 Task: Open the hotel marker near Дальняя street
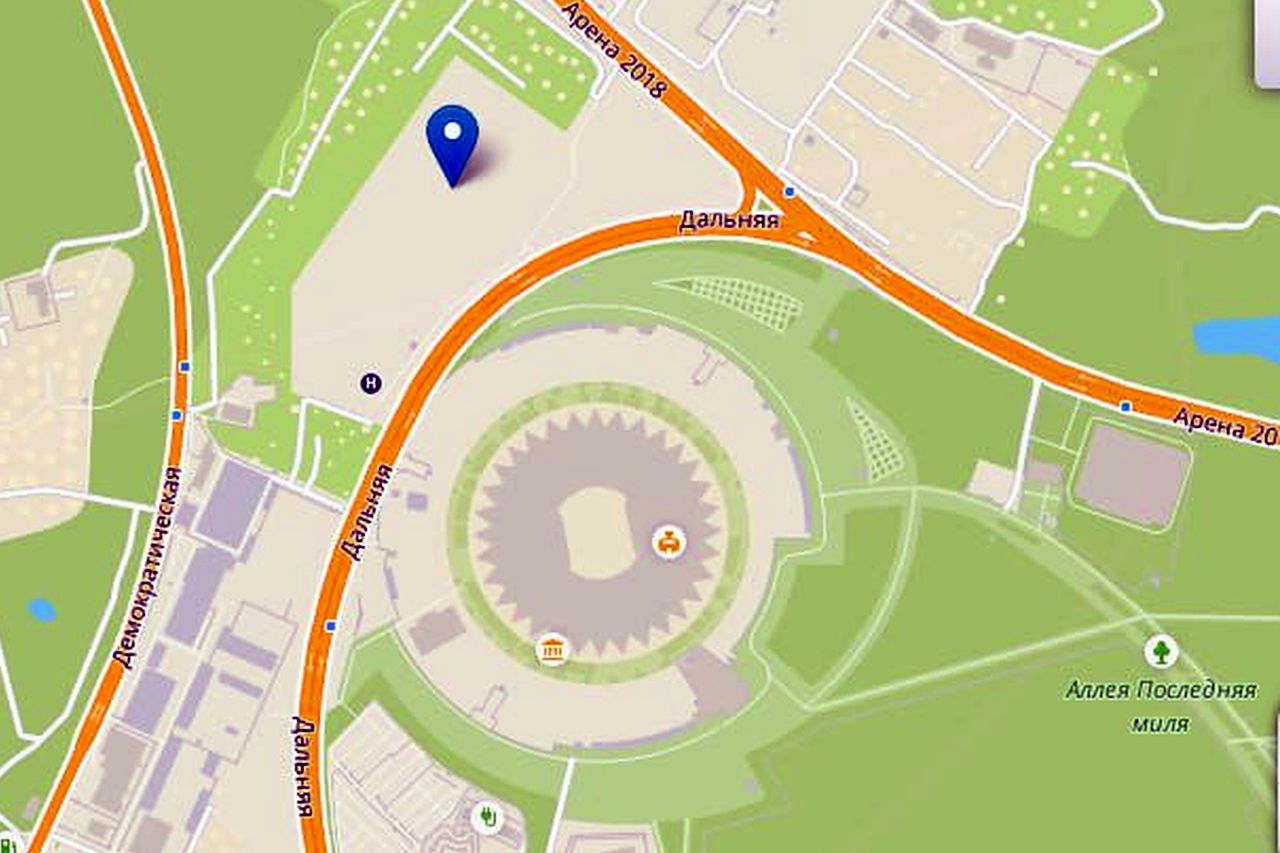371,381
